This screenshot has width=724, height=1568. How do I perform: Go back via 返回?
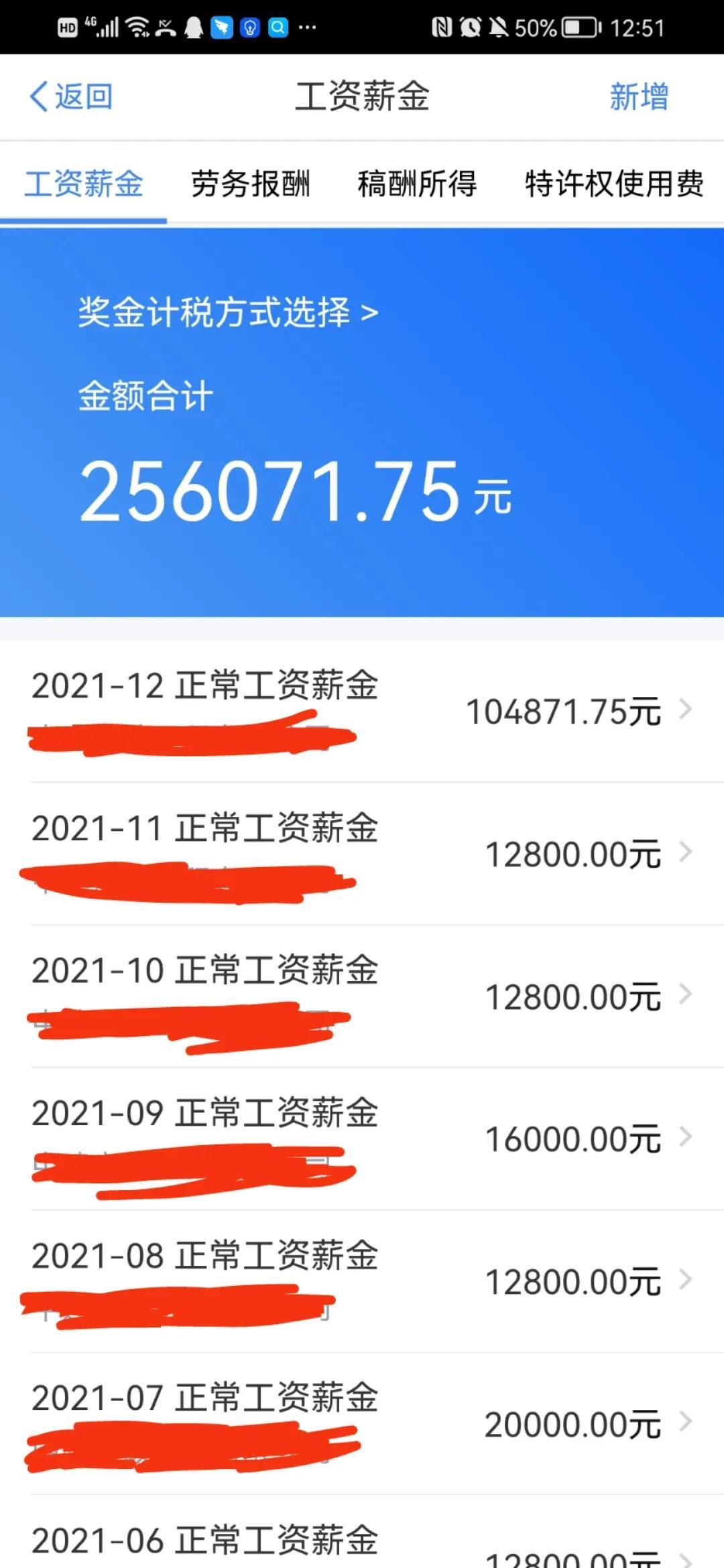(x=71, y=96)
